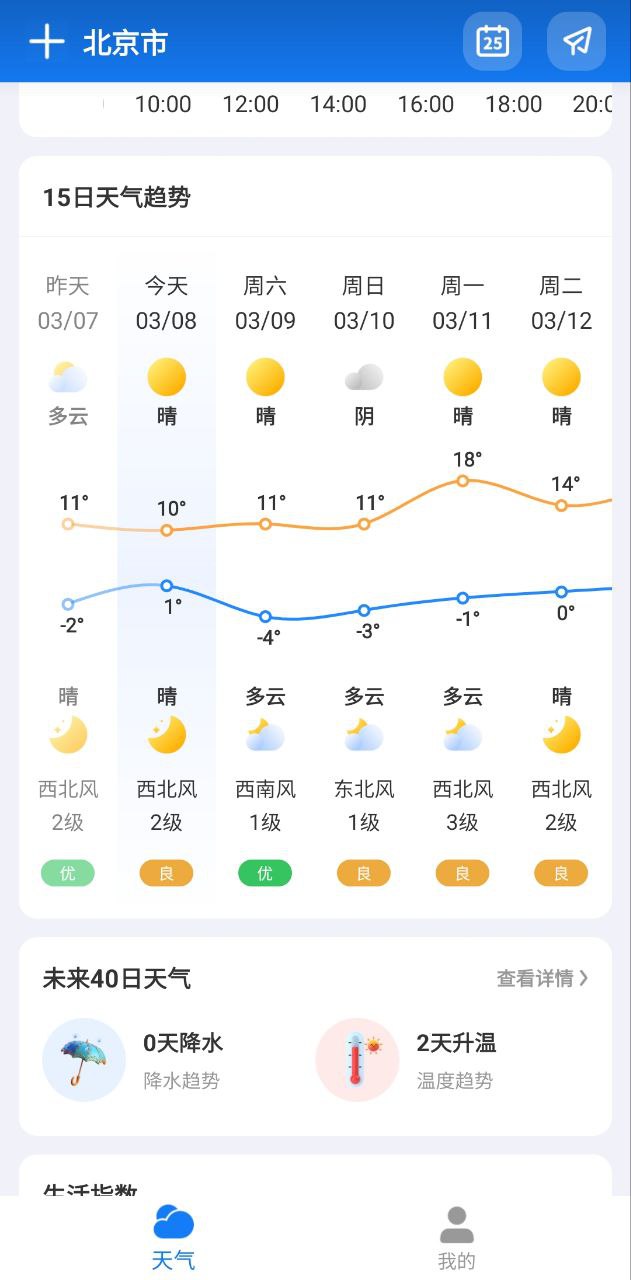Image resolution: width=631 pixels, height=1280 pixels.
Task: Select the 天气 tab
Action: 173,1238
